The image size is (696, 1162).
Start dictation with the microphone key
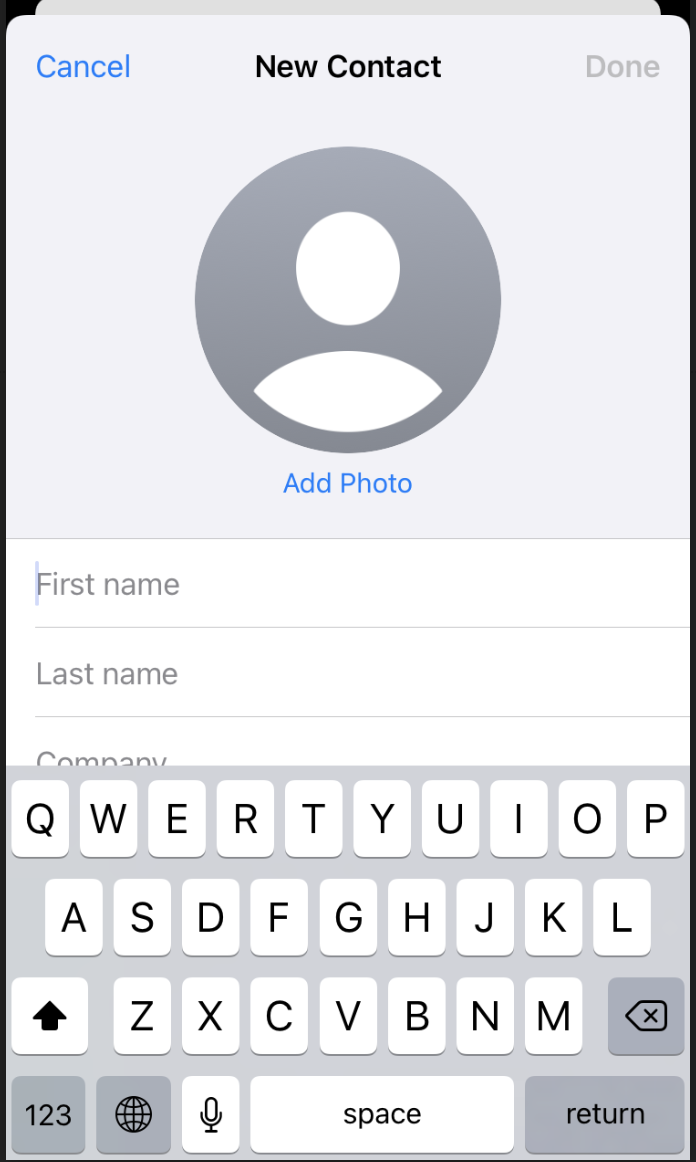coord(211,1114)
